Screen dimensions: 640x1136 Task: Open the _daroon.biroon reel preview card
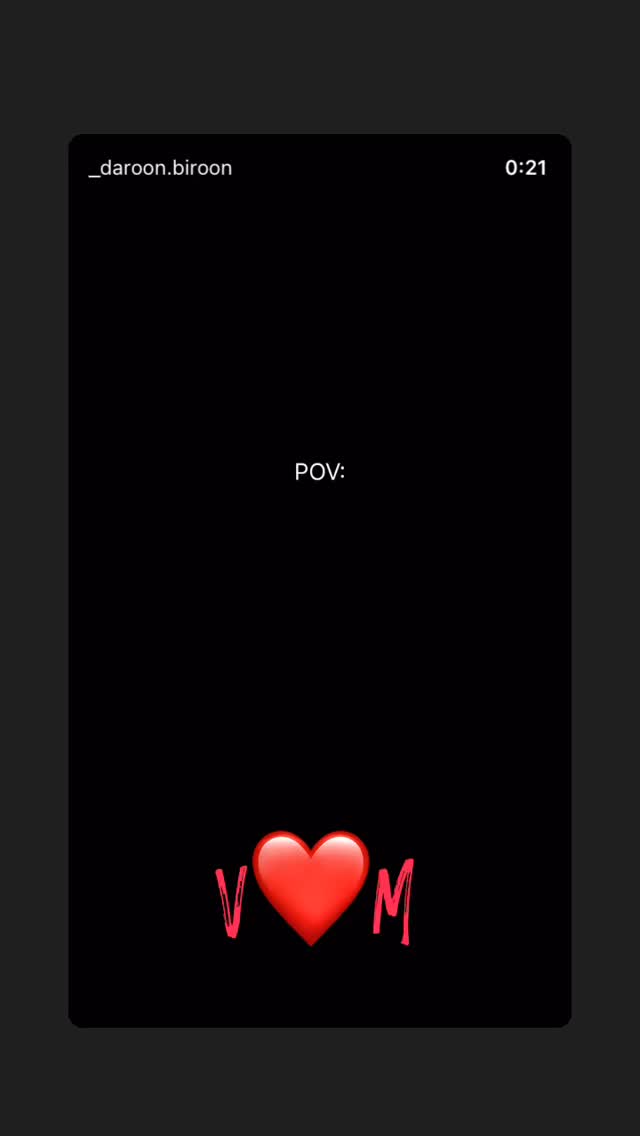pyautogui.click(x=320, y=580)
